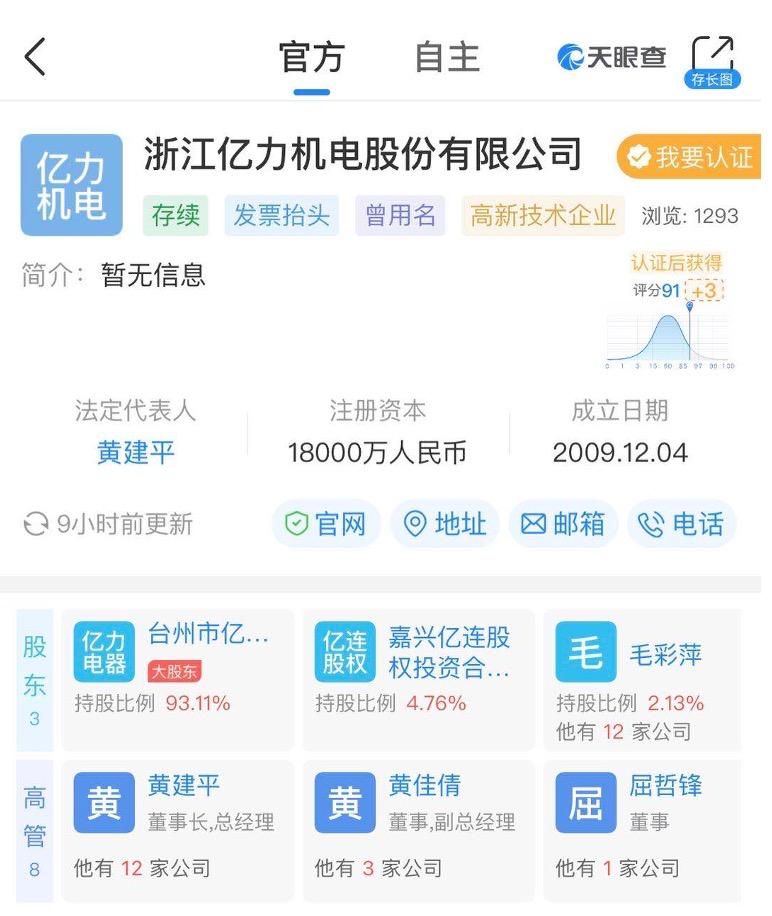
Task: Open the 高管 8 section label
Action: coord(35,829)
